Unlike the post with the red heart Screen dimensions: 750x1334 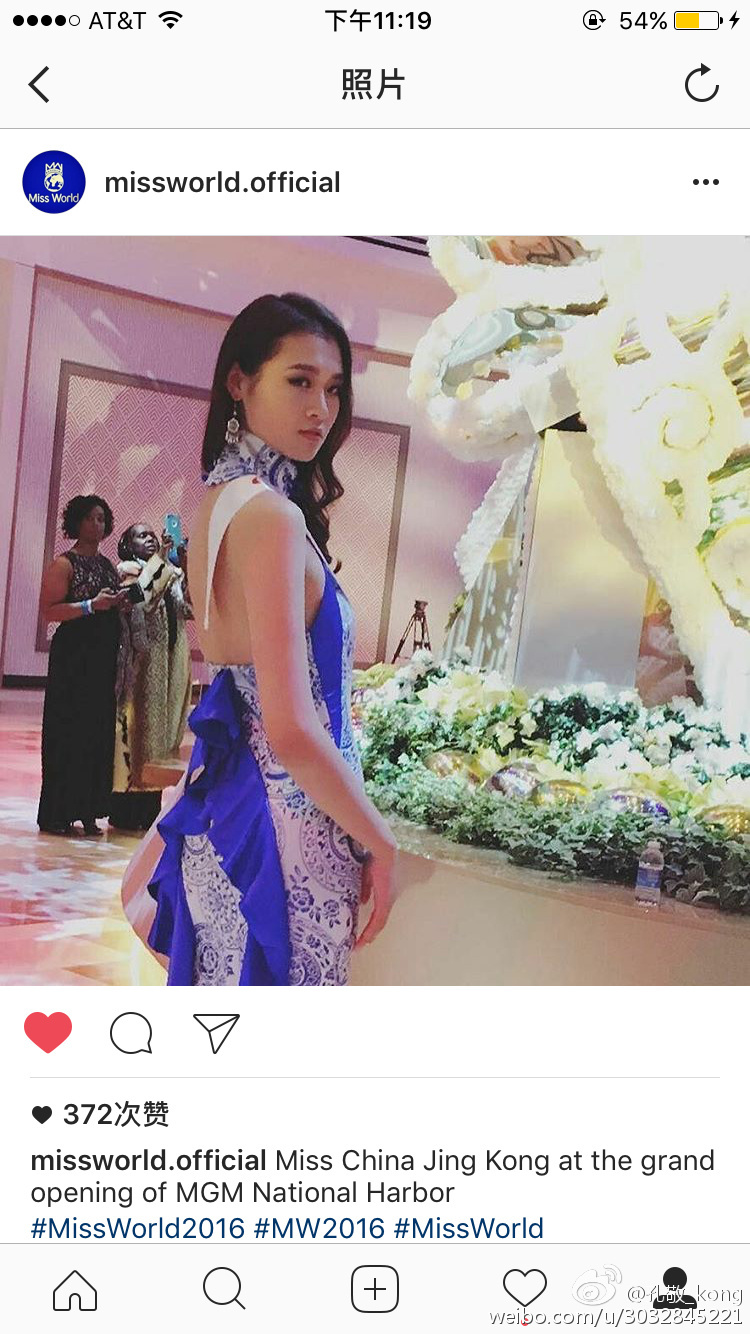(48, 1032)
